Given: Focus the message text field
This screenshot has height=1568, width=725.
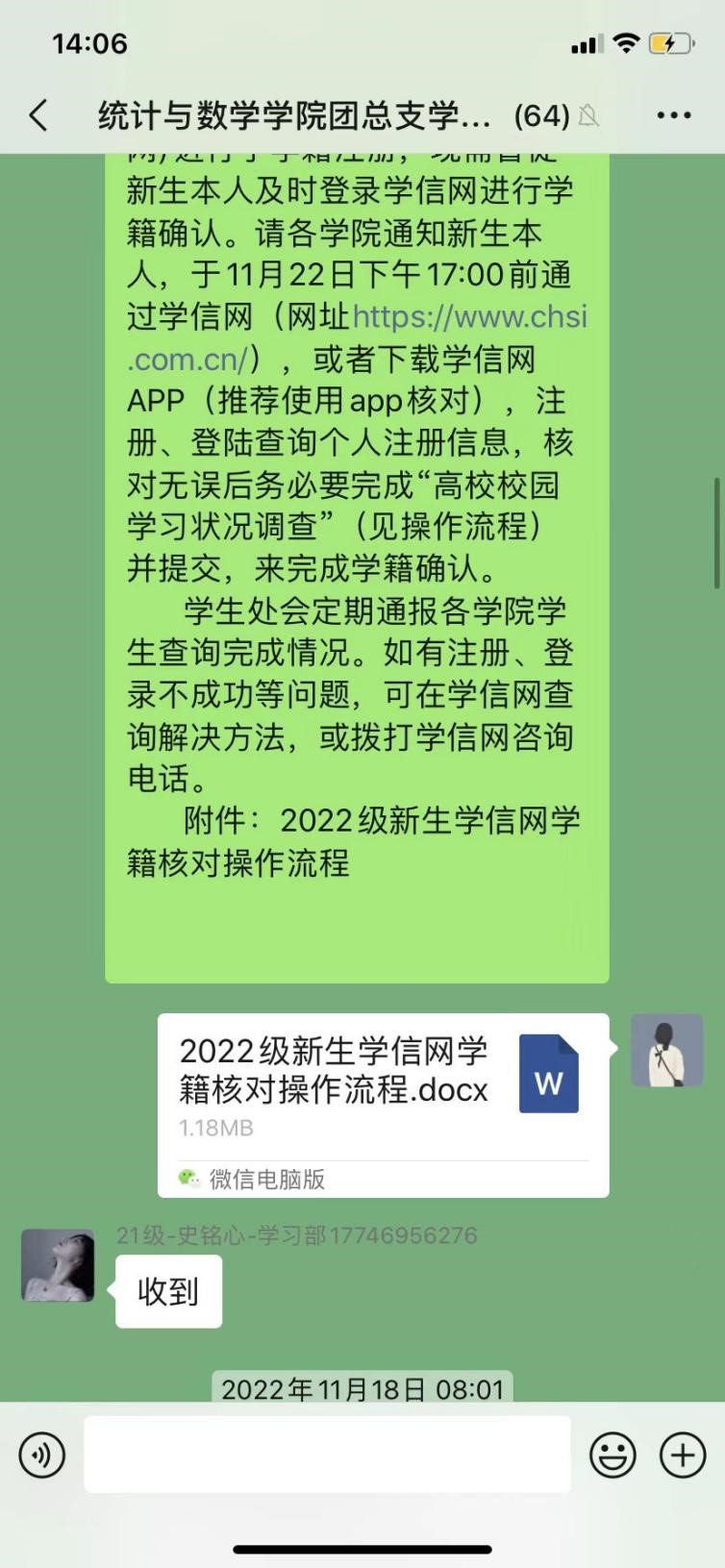Looking at the screenshot, I should tap(327, 1455).
